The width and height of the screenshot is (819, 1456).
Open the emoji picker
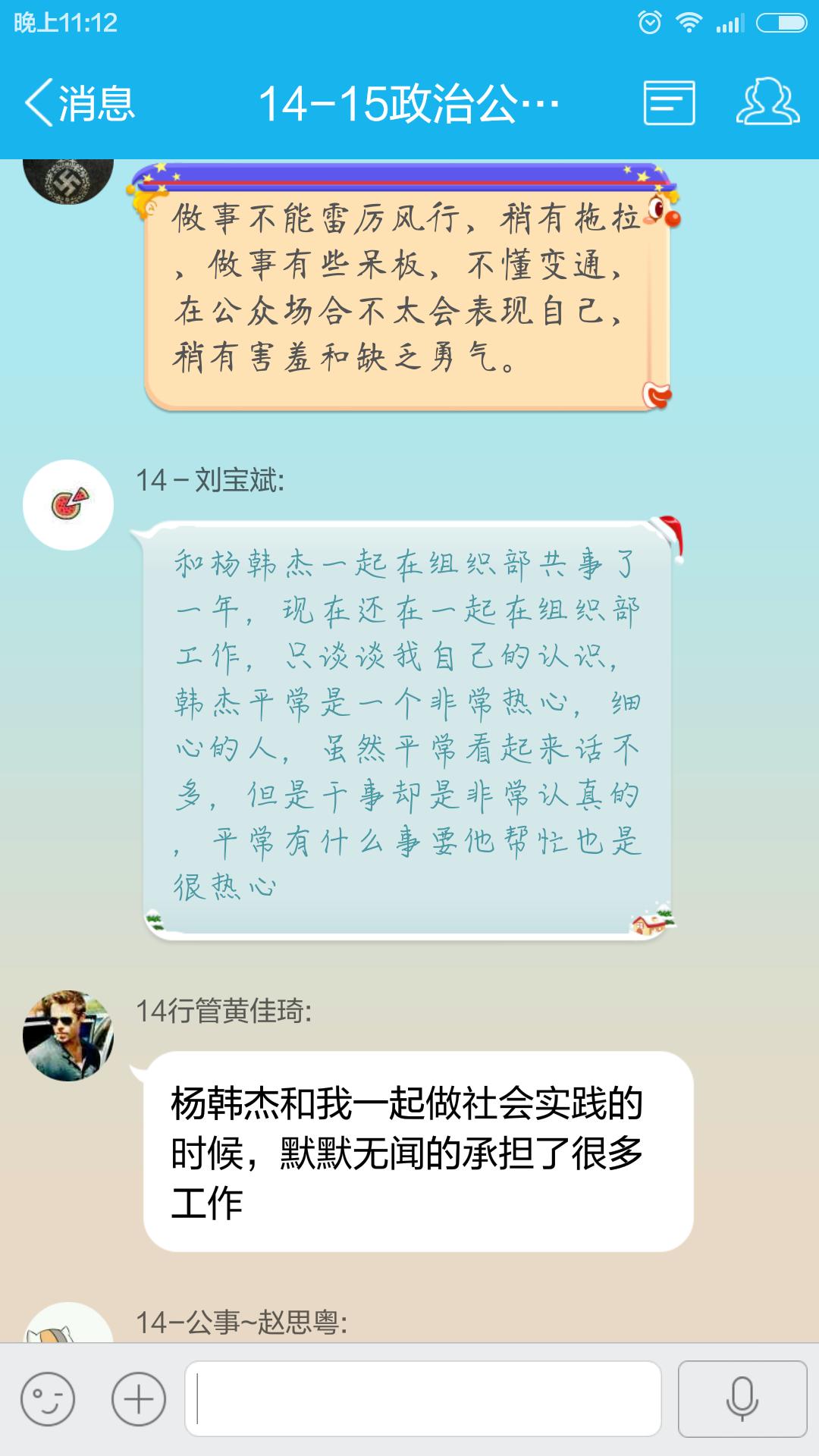[x=48, y=1399]
